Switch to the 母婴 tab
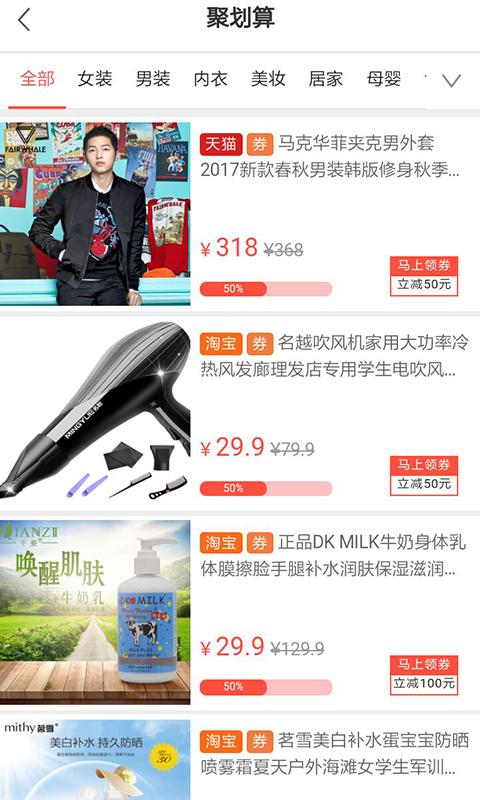This screenshot has width=480, height=800. click(384, 79)
